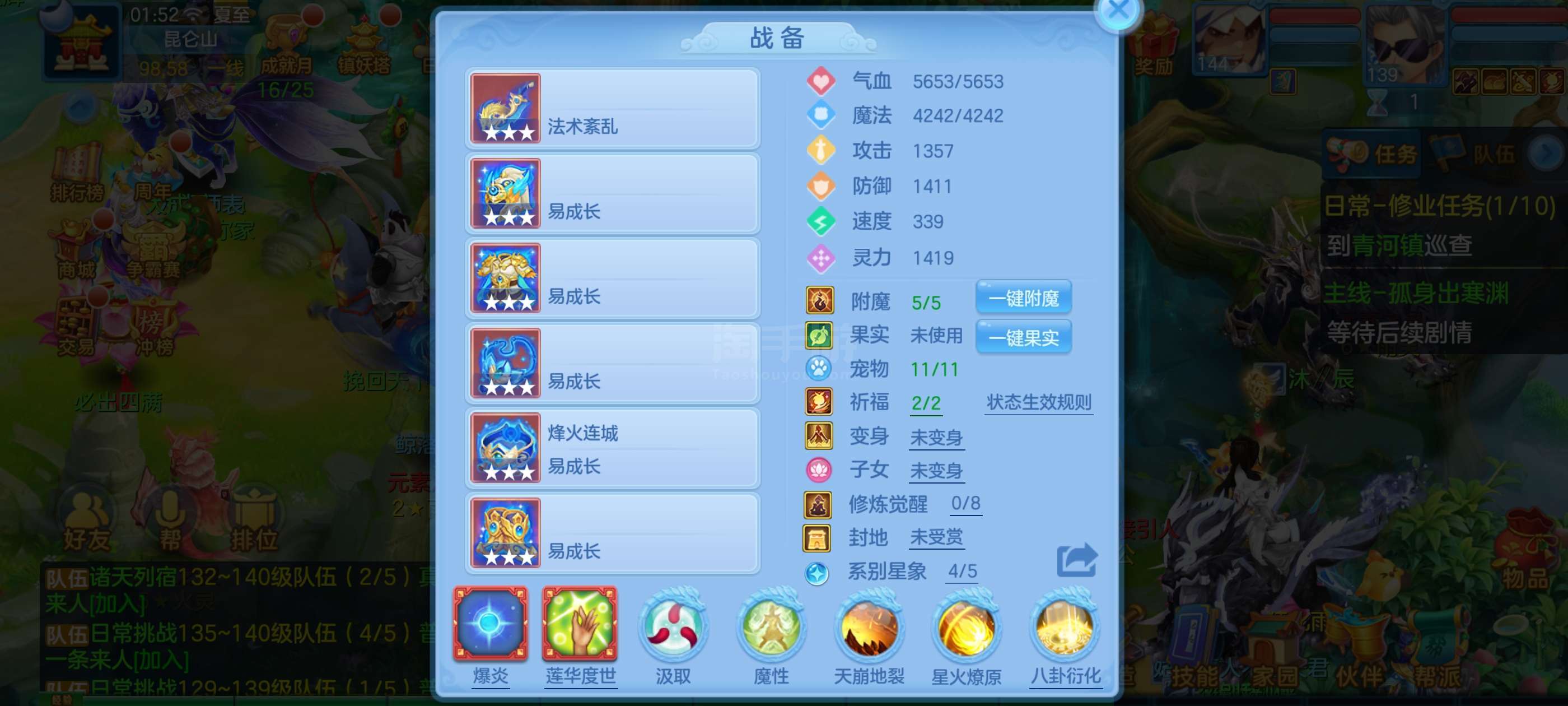Open the 祈福 2/2 link
Image resolution: width=1568 pixels, height=706 pixels.
[x=926, y=403]
